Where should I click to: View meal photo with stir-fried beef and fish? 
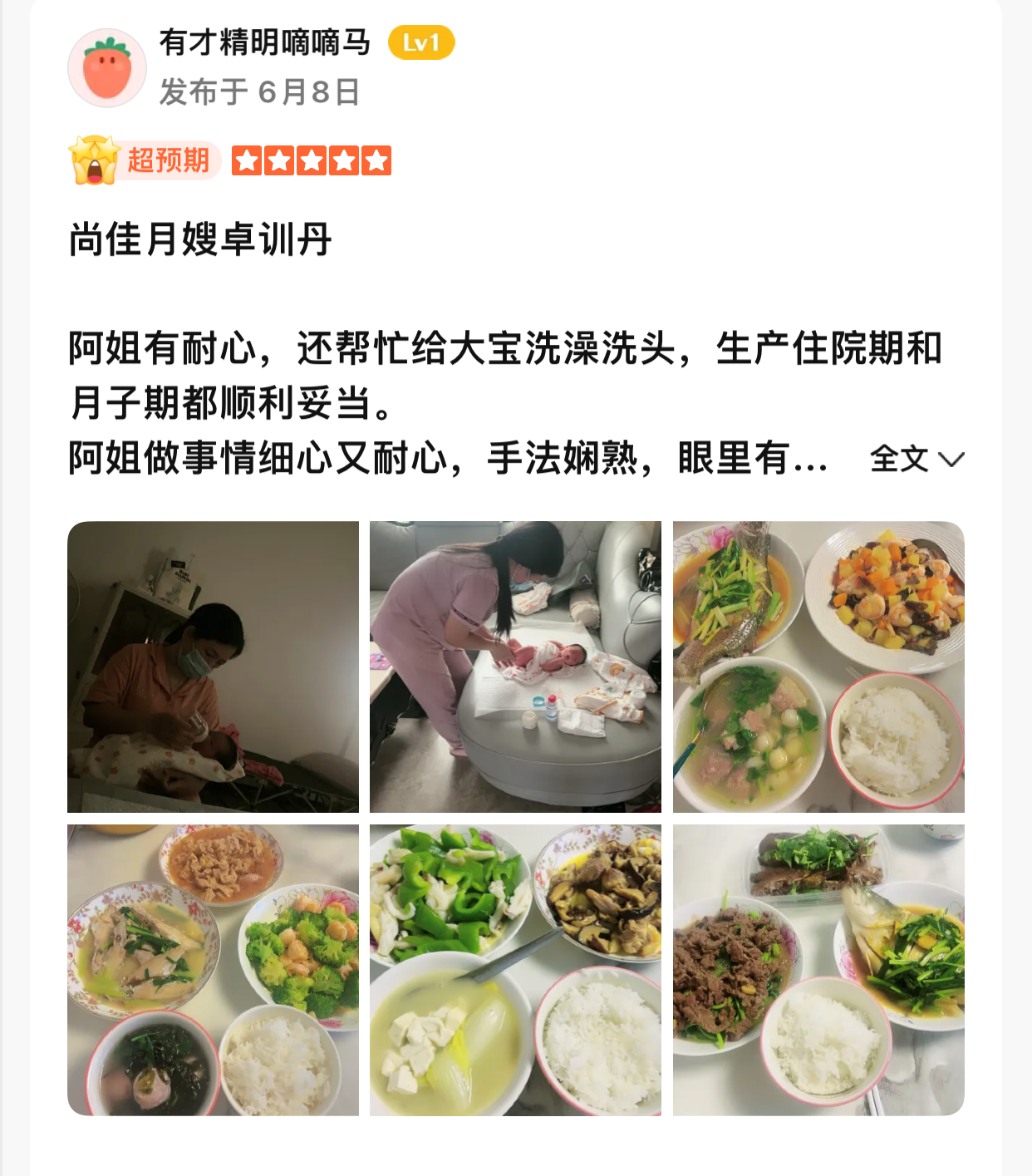click(x=818, y=969)
